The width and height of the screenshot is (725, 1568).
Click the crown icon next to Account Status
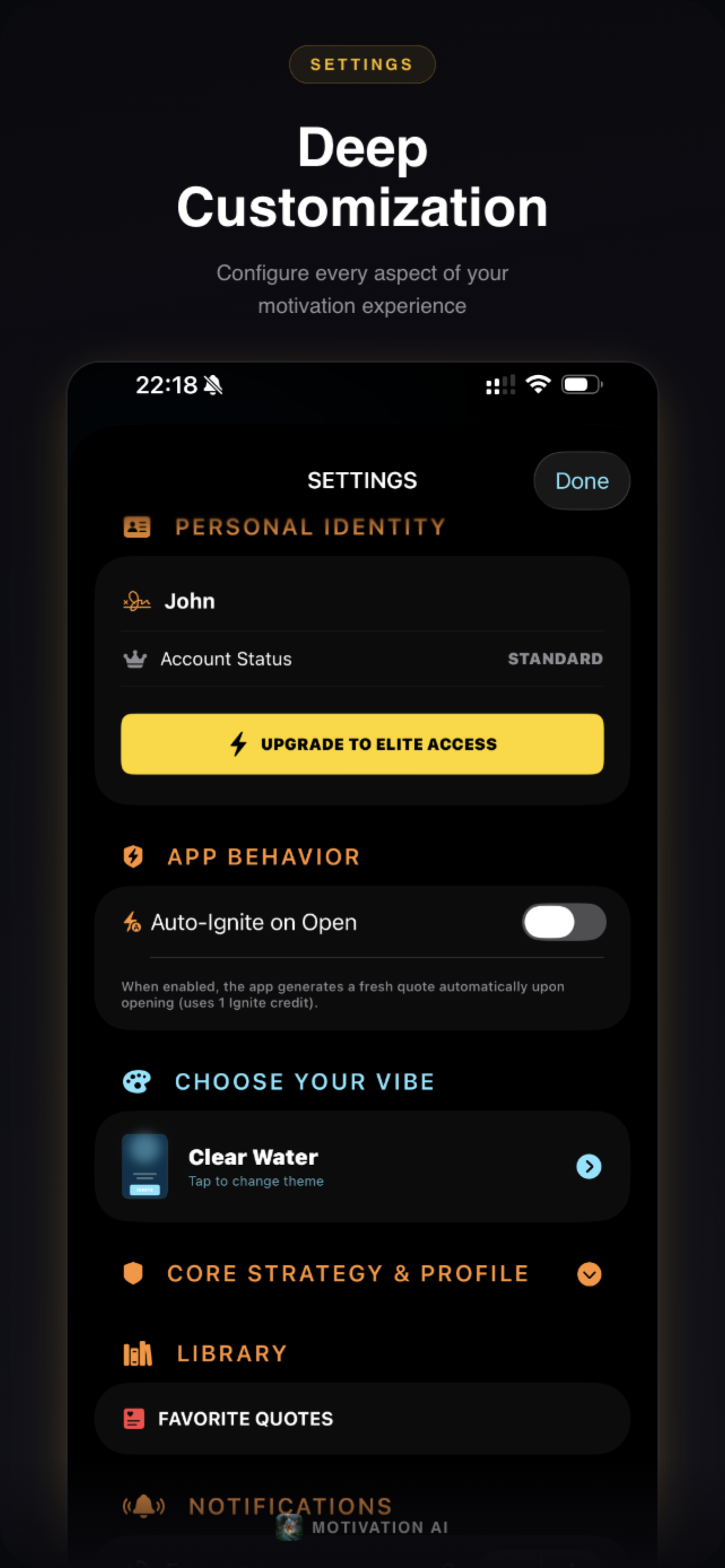click(x=135, y=659)
